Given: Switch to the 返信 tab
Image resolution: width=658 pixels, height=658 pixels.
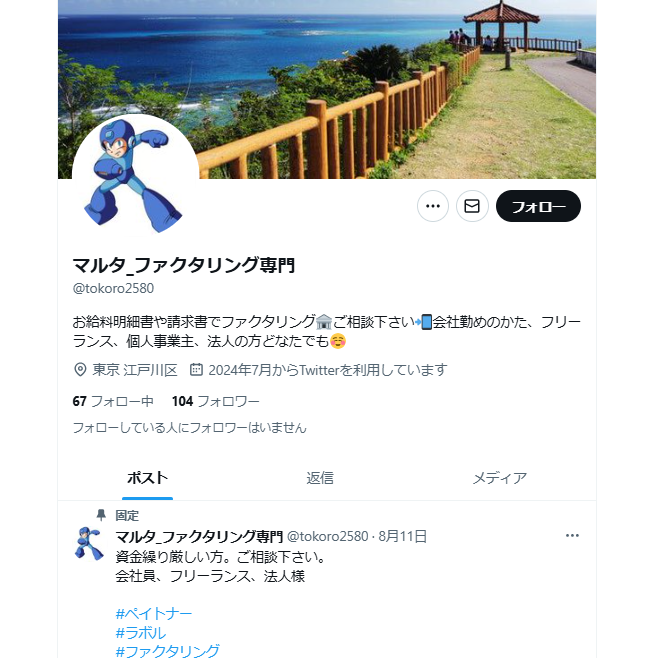Looking at the screenshot, I should pyautogui.click(x=320, y=478).
